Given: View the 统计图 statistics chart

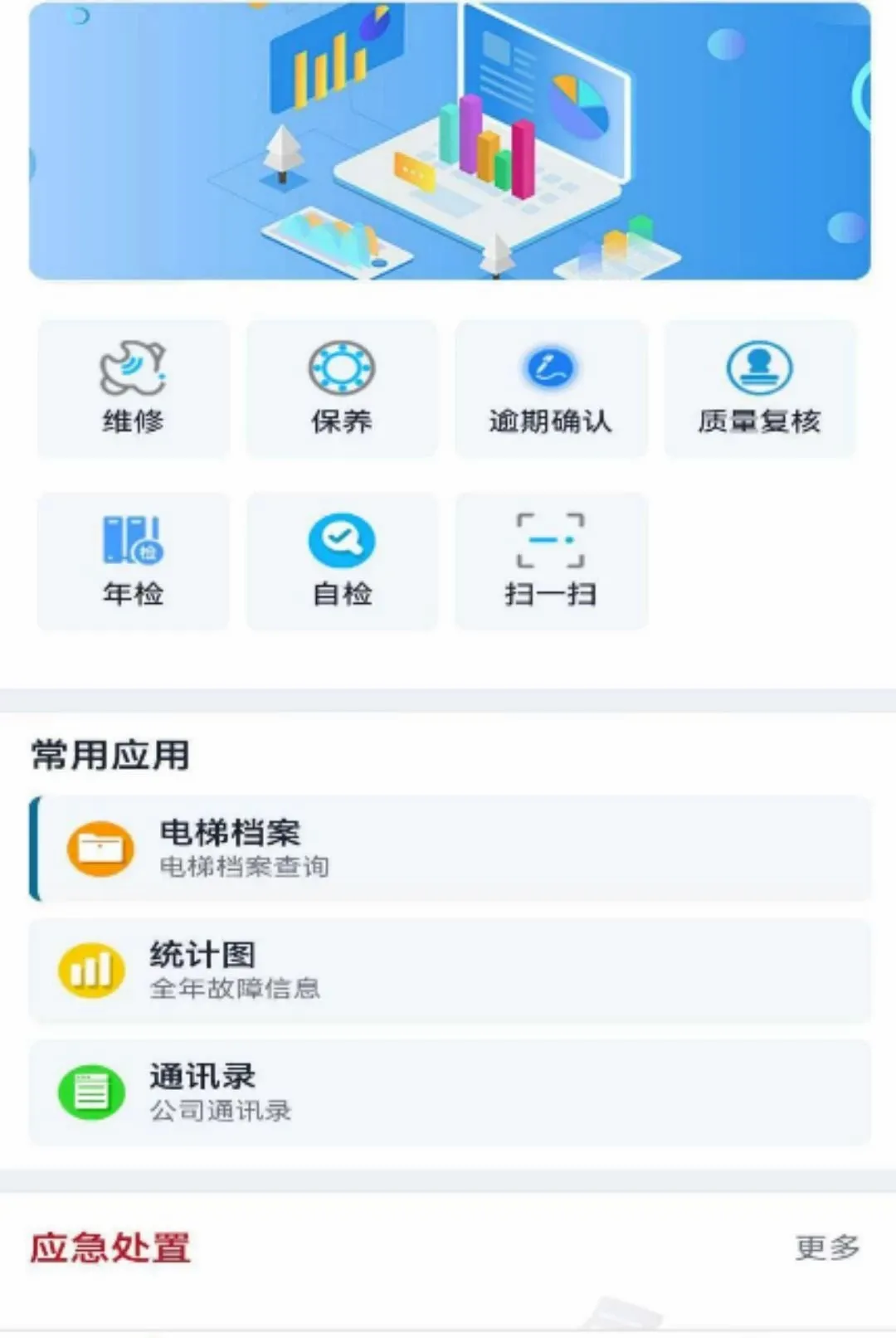Looking at the screenshot, I should (x=450, y=971).
